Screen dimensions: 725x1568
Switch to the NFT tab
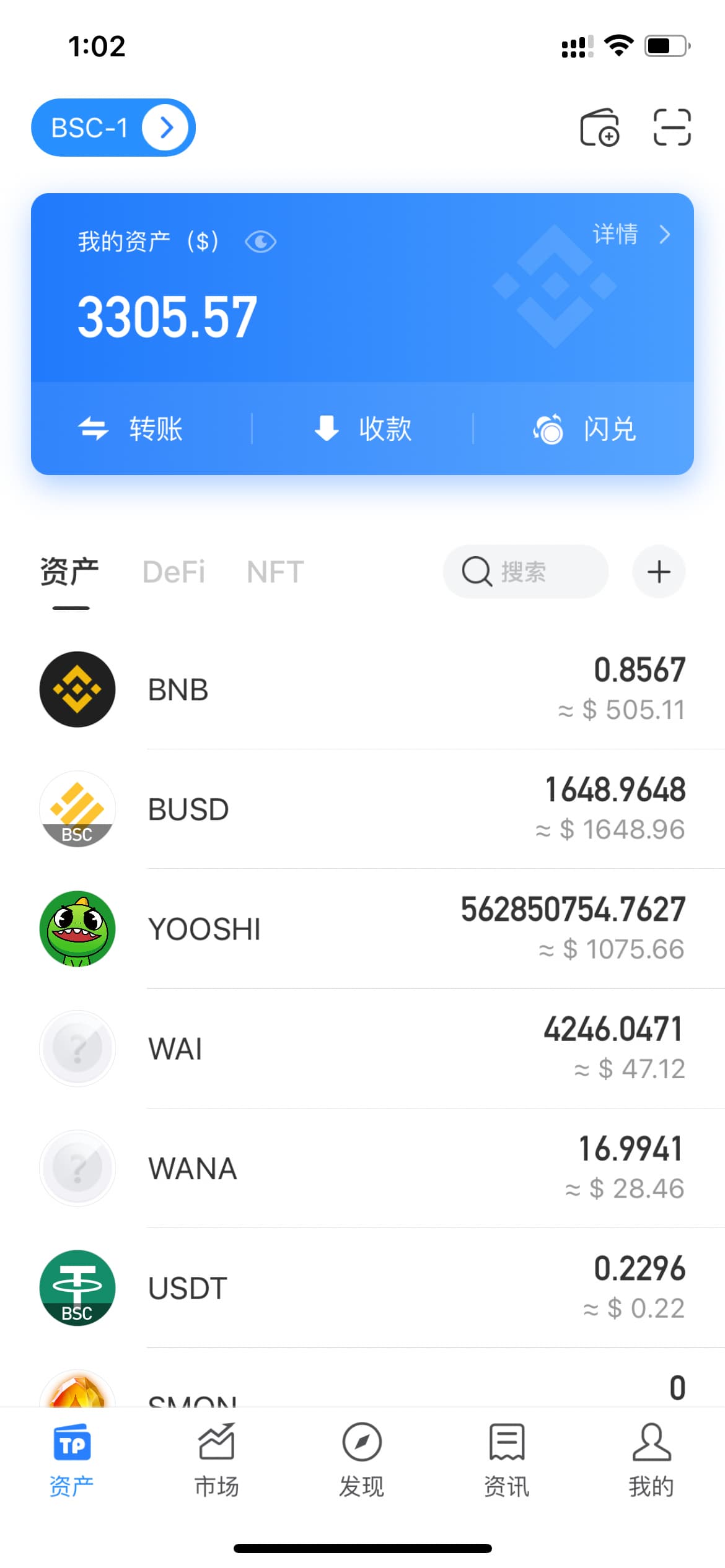coord(275,572)
